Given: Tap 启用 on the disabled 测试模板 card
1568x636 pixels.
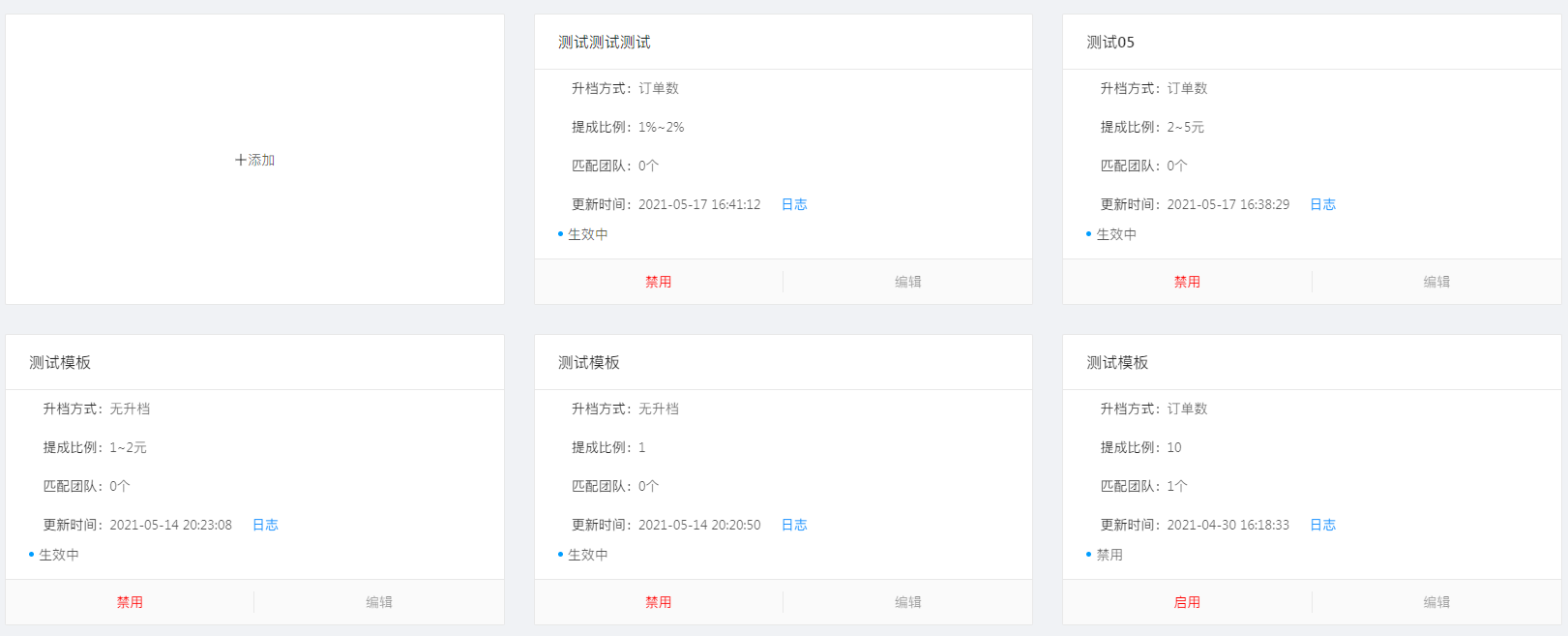Looking at the screenshot, I should 1187,602.
